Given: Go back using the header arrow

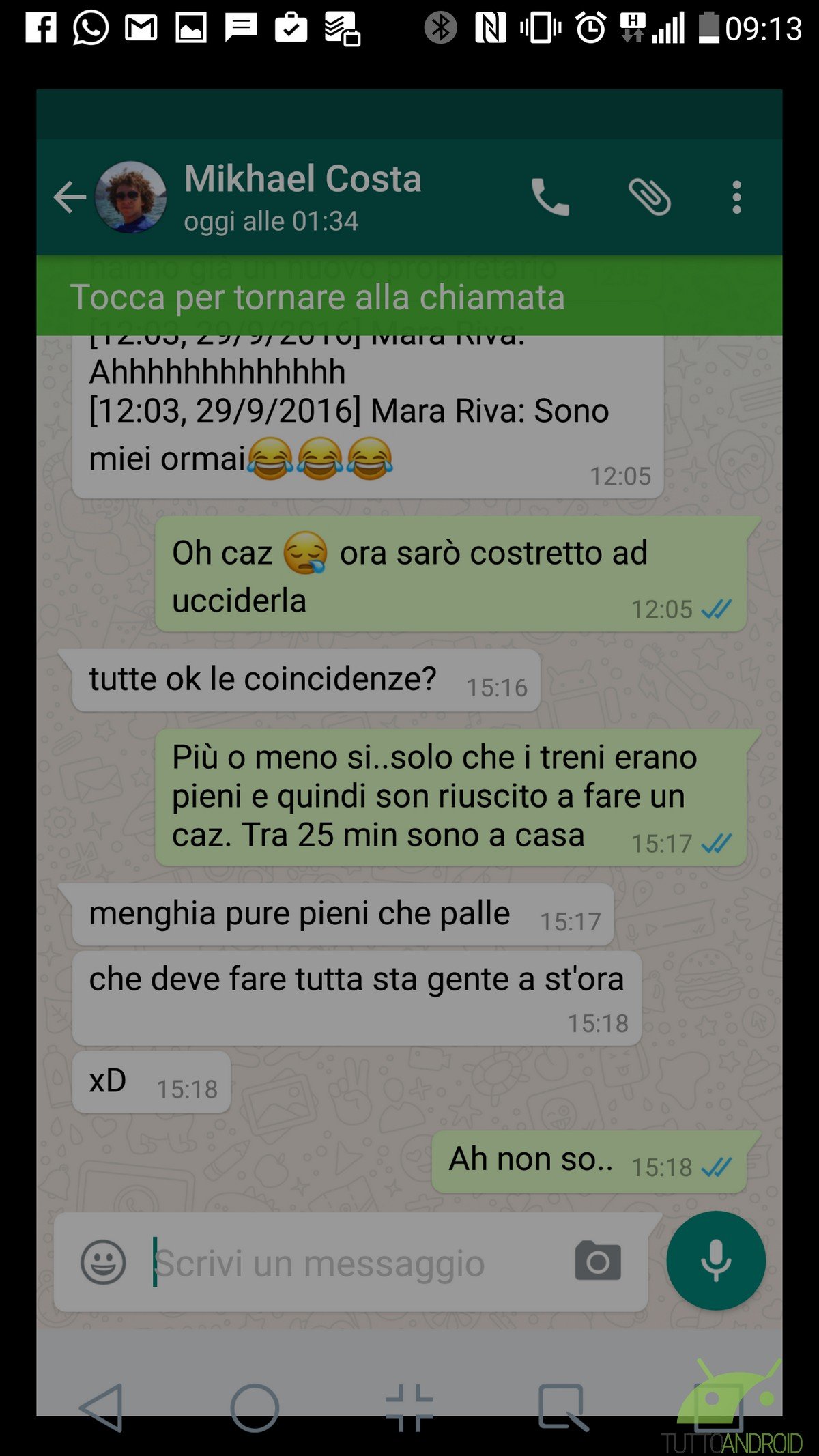Looking at the screenshot, I should tap(70, 198).
